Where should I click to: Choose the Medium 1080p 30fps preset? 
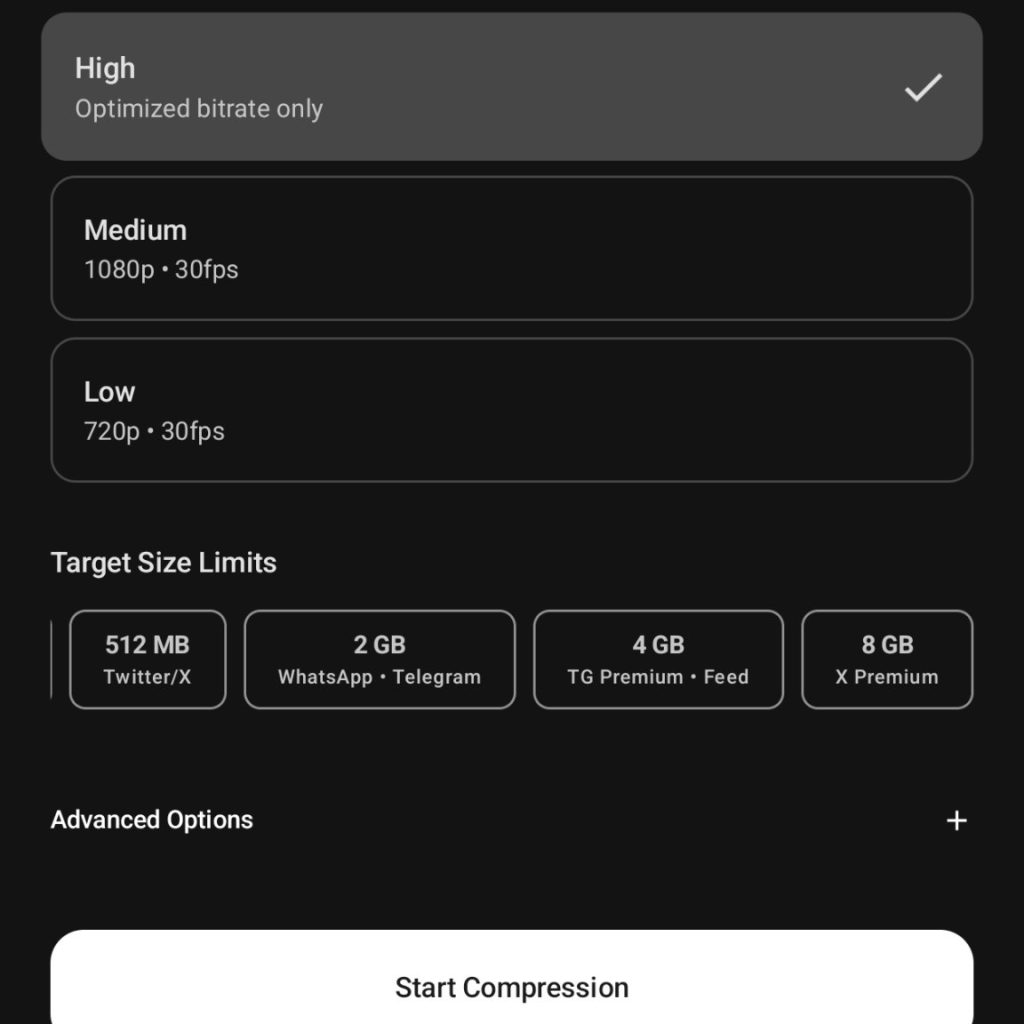tap(511, 248)
